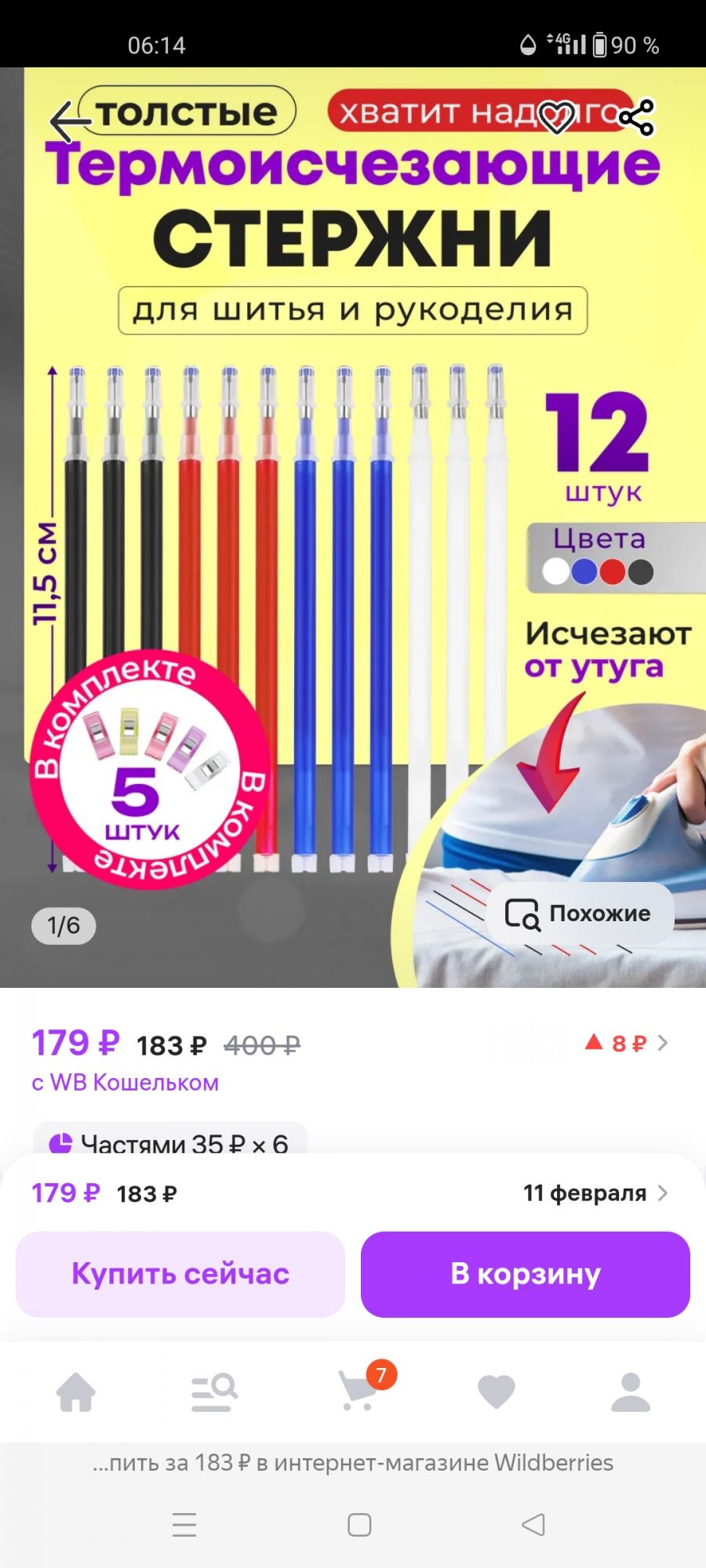706x1568 pixels.
Task: Open the favorites tab
Action: click(x=496, y=1392)
